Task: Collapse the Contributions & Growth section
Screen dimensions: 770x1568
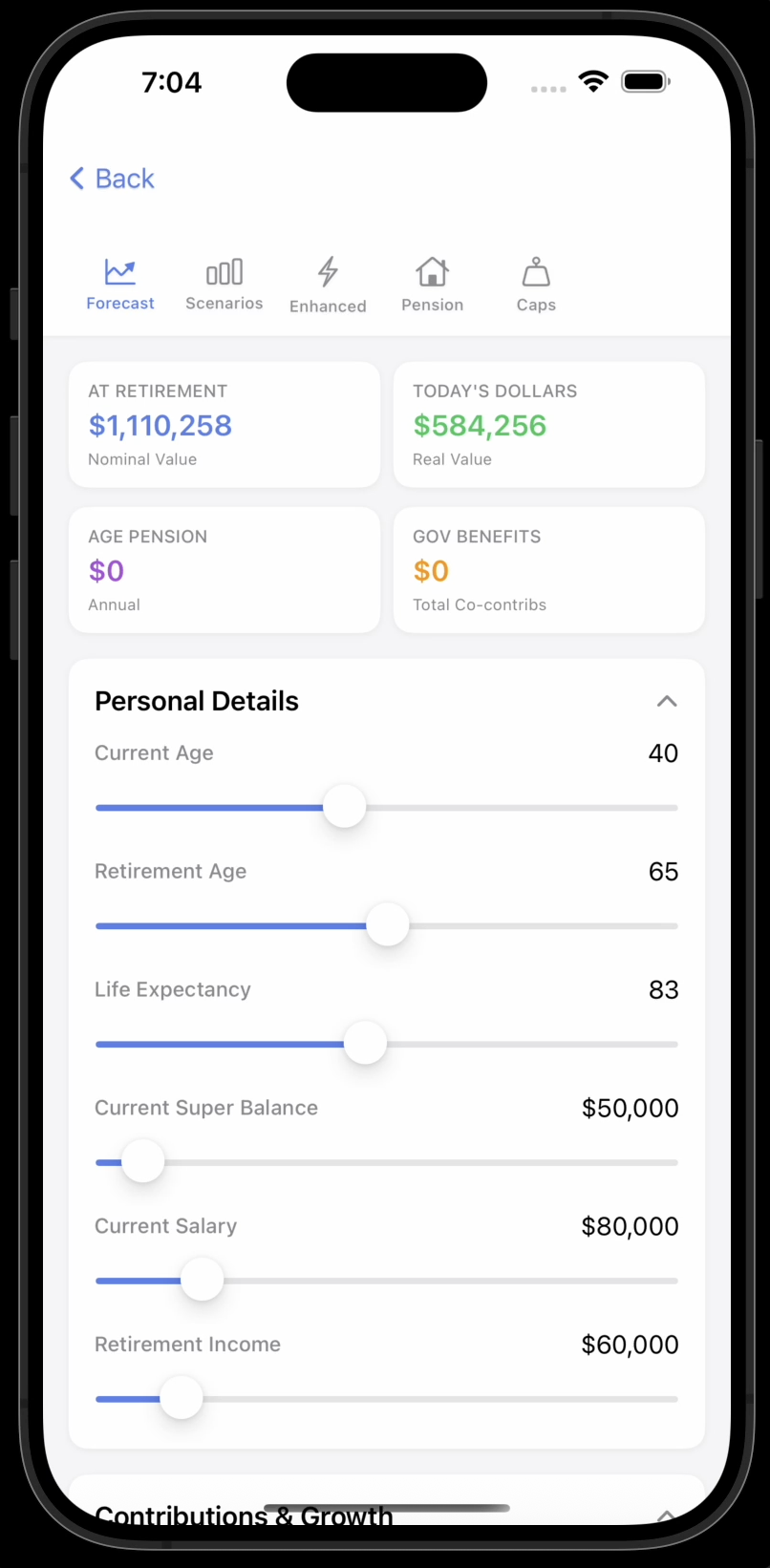Action: tap(667, 1515)
